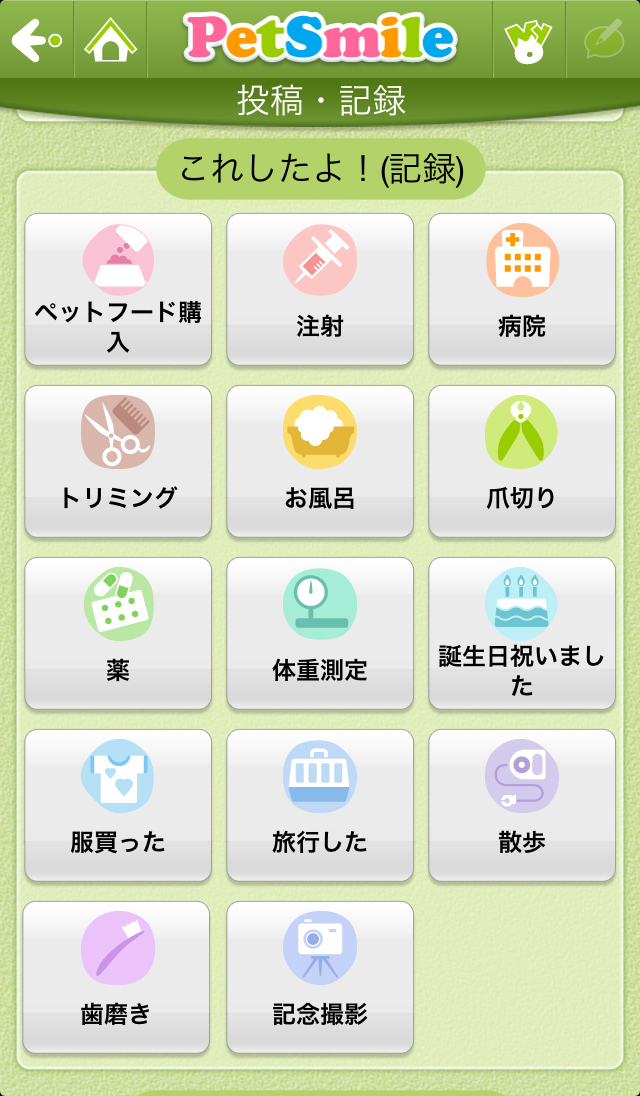640x1096 pixels.
Task: Record お風呂 for the pet
Action: click(x=320, y=461)
